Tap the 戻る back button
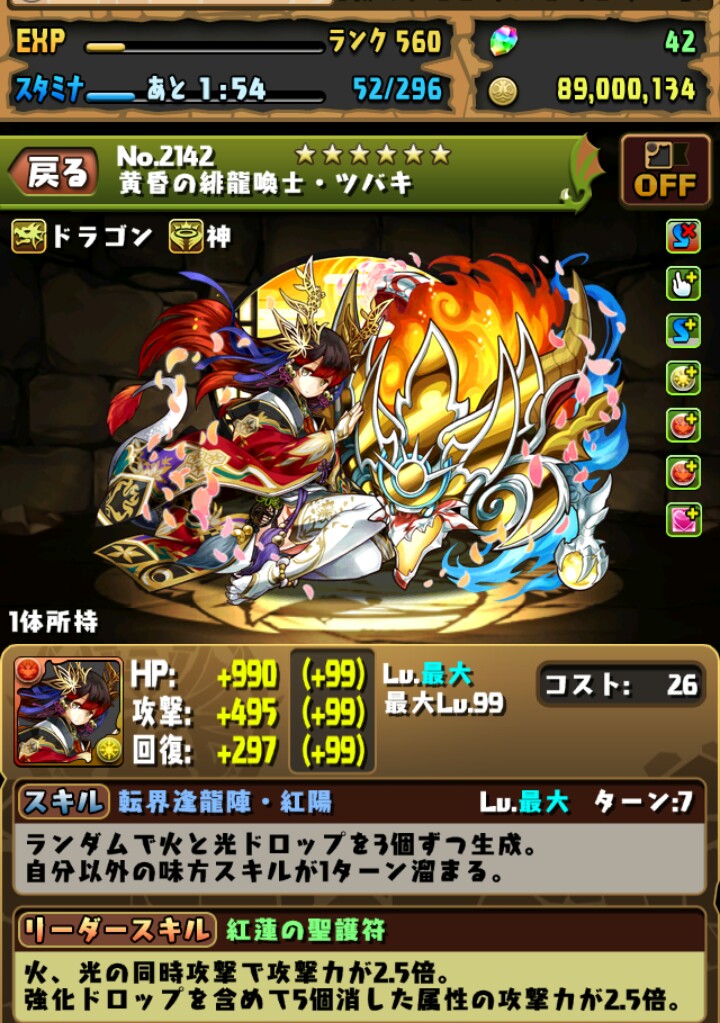This screenshot has height=1023, width=720. pyautogui.click(x=55, y=172)
